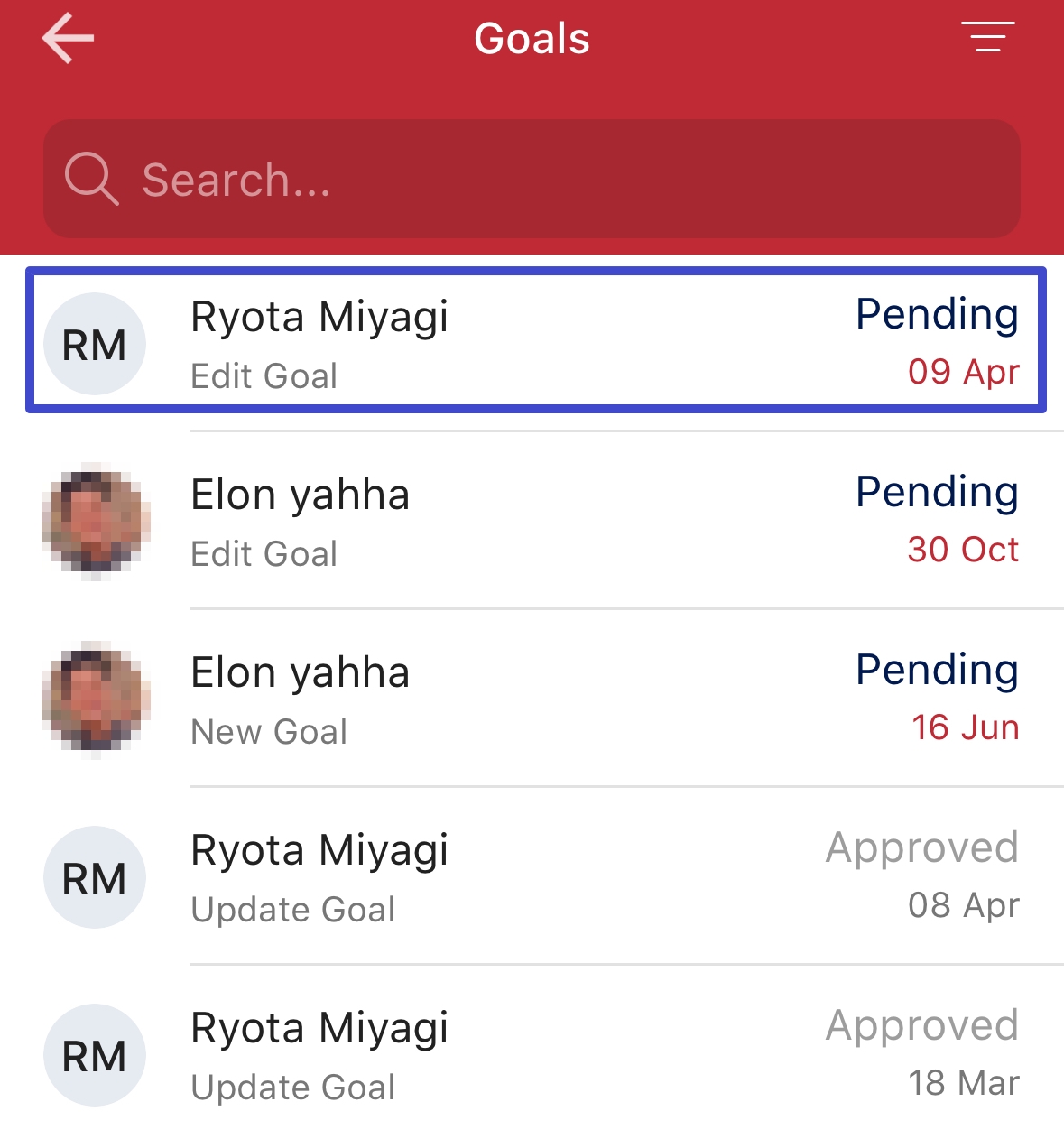View Ryota Miyagi's approved goal from 08 Apr
The image size is (1064, 1139).
pos(535,877)
